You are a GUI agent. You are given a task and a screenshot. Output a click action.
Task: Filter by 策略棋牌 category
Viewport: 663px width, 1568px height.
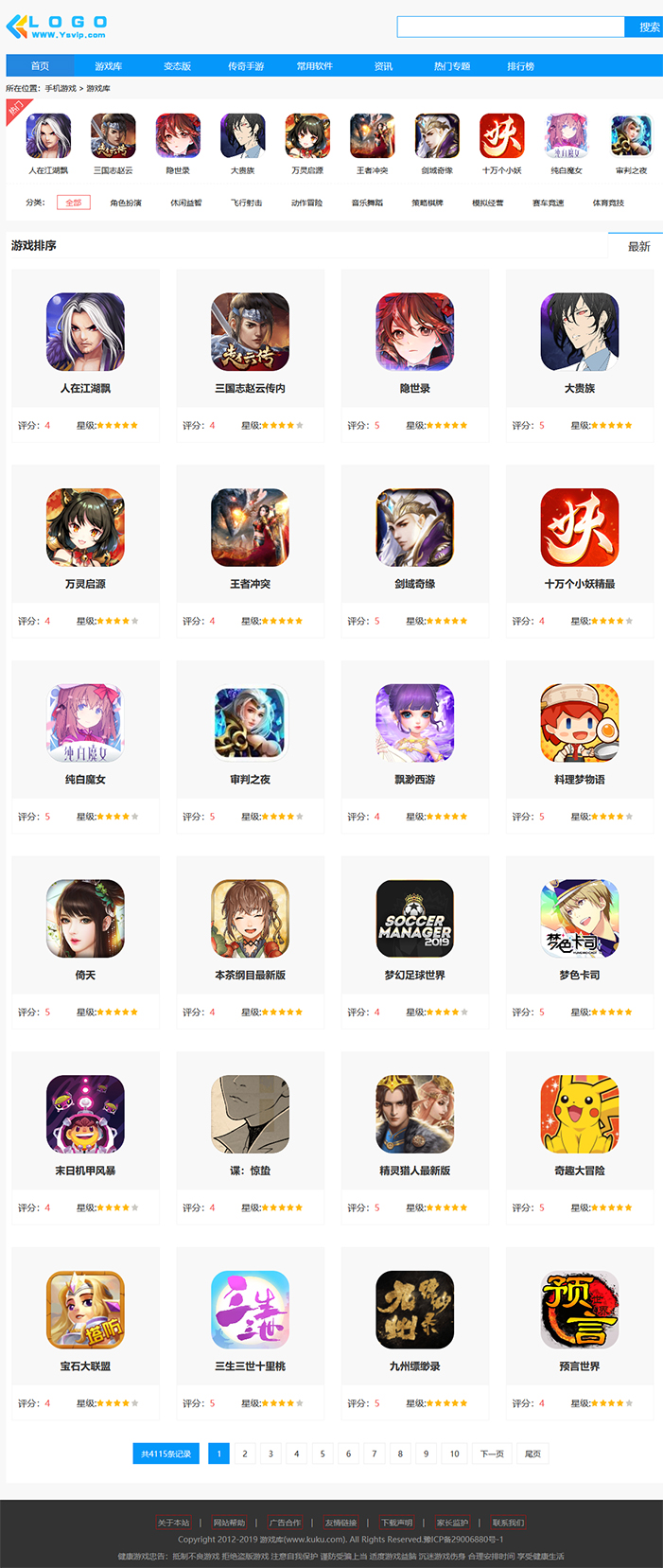(427, 203)
